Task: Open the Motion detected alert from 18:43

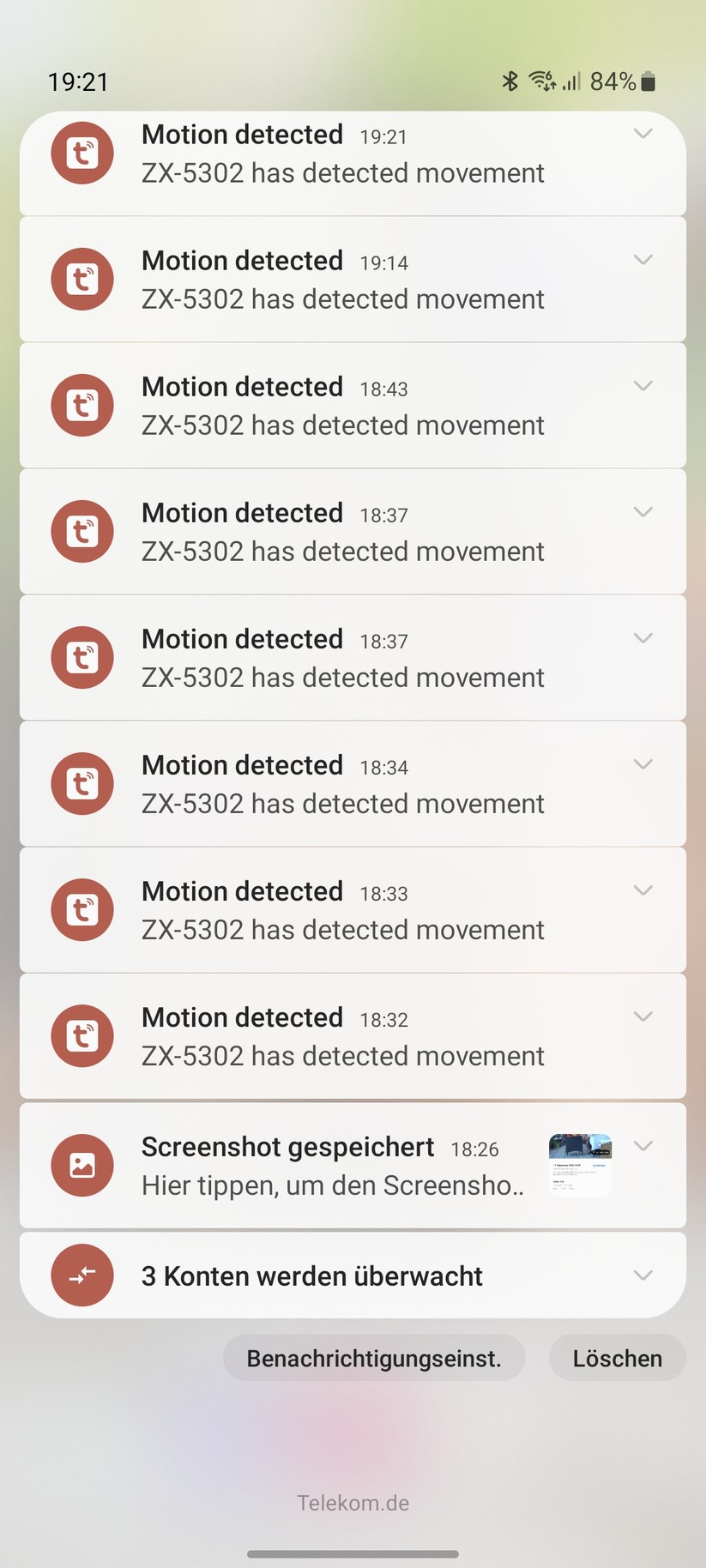Action: [x=342, y=407]
